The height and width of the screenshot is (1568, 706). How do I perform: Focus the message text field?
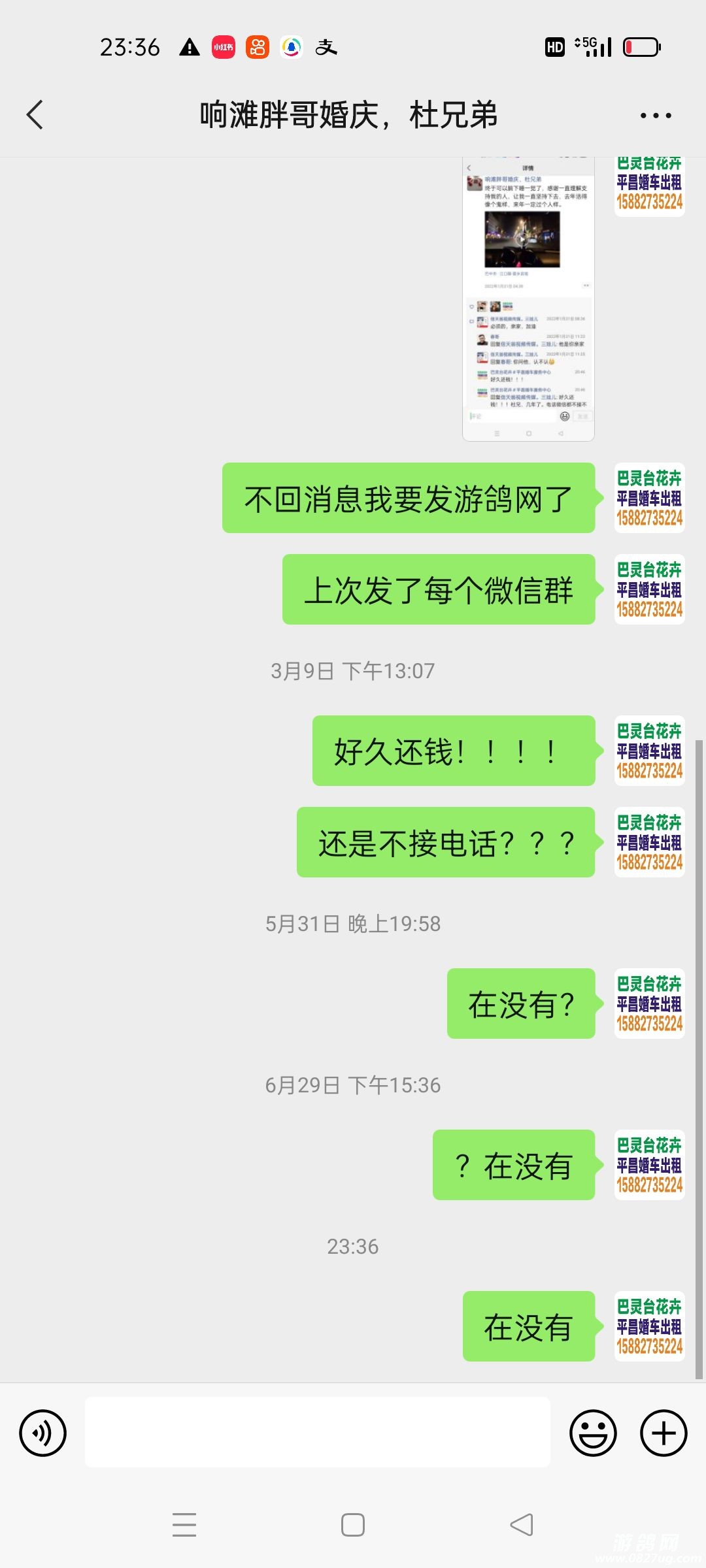click(317, 1432)
